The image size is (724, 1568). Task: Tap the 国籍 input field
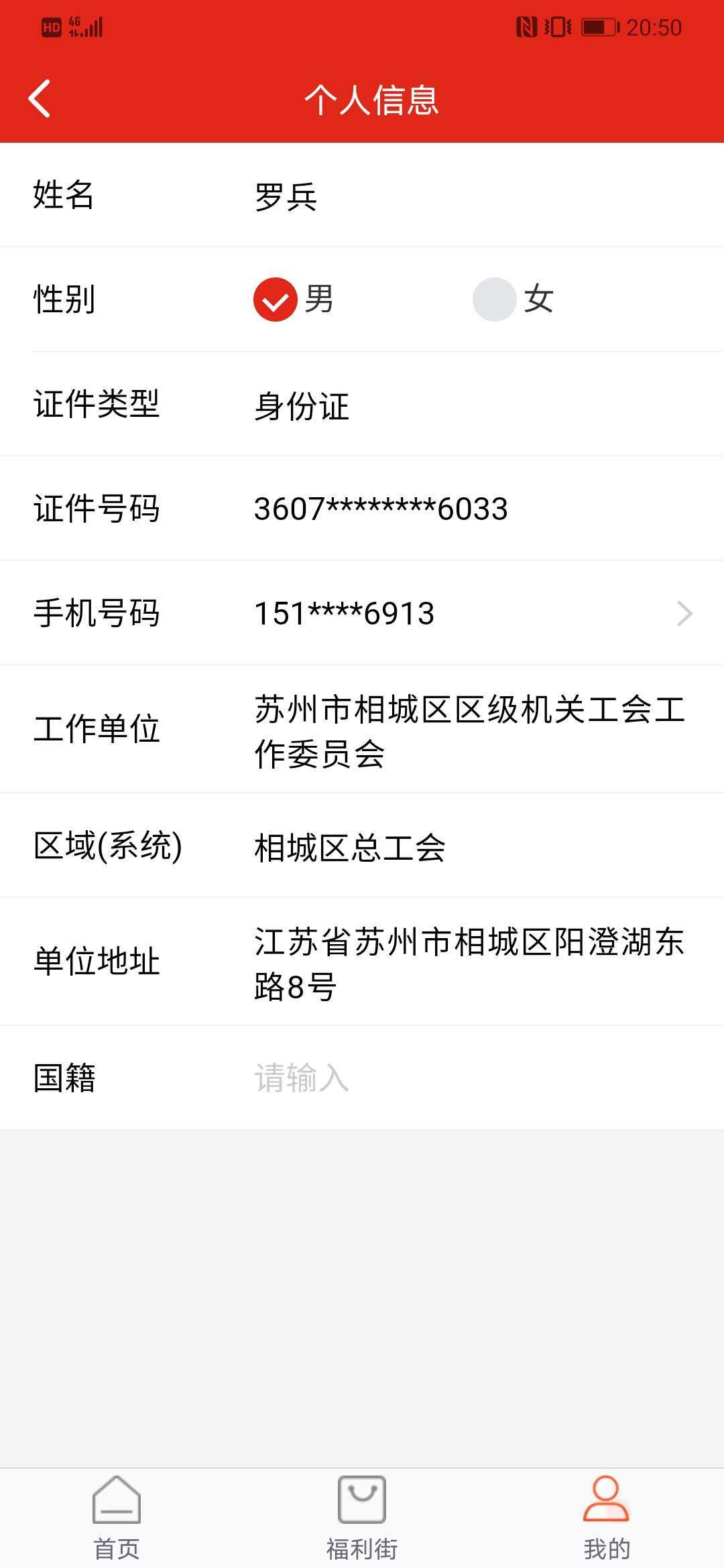click(x=469, y=1077)
